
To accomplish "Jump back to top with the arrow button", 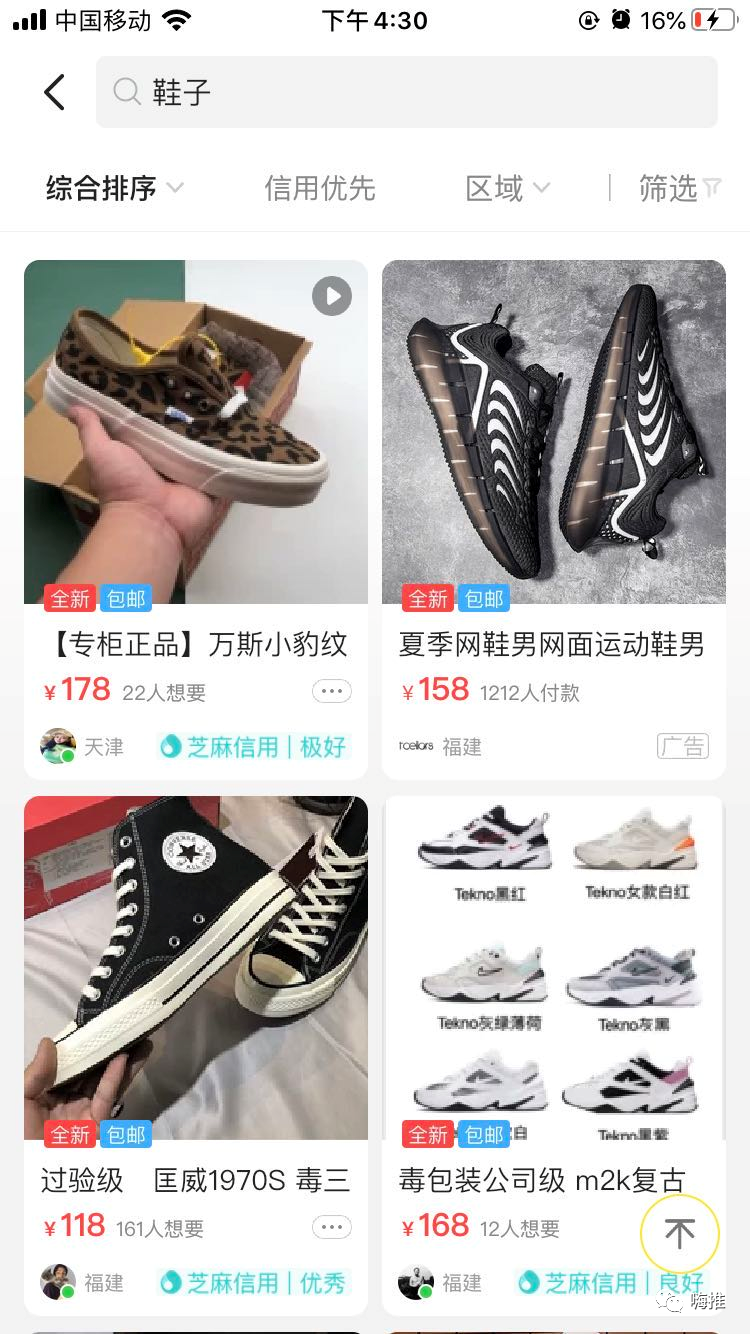I will pos(680,1233).
